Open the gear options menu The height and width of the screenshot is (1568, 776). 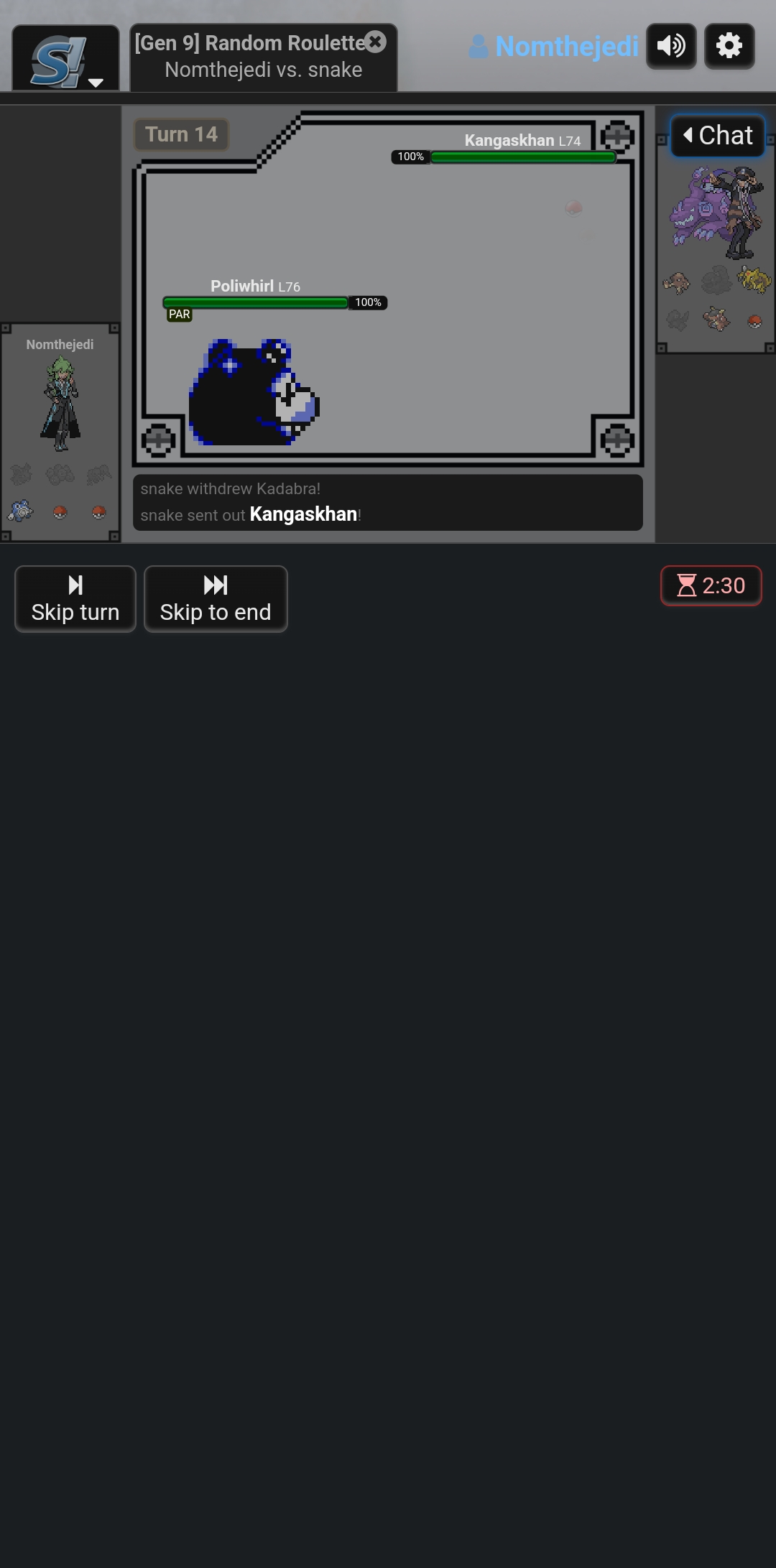click(x=729, y=46)
